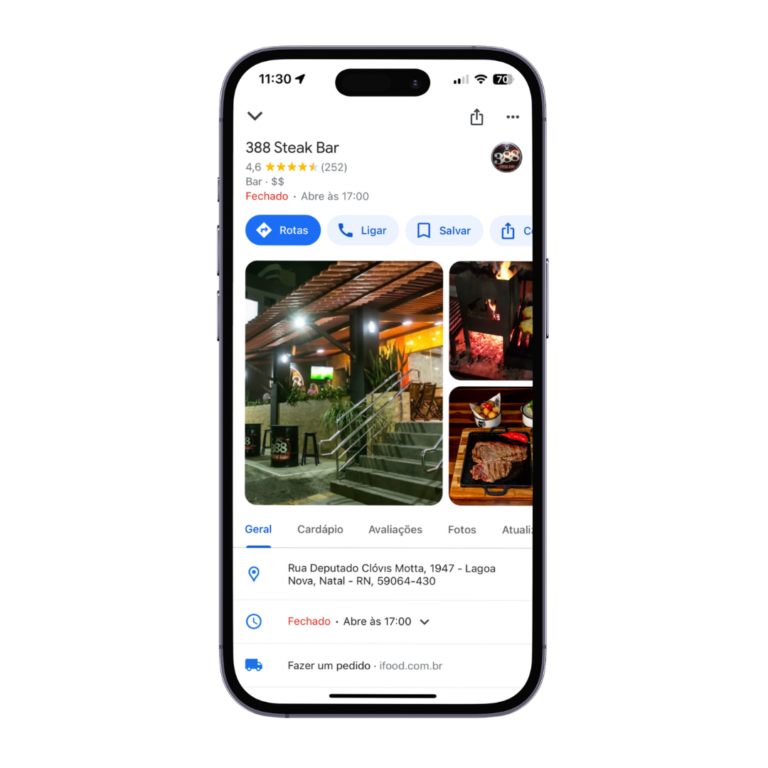The width and height of the screenshot is (768, 768).
Task: Call the bar using the Ligar chip
Action: pos(362,230)
